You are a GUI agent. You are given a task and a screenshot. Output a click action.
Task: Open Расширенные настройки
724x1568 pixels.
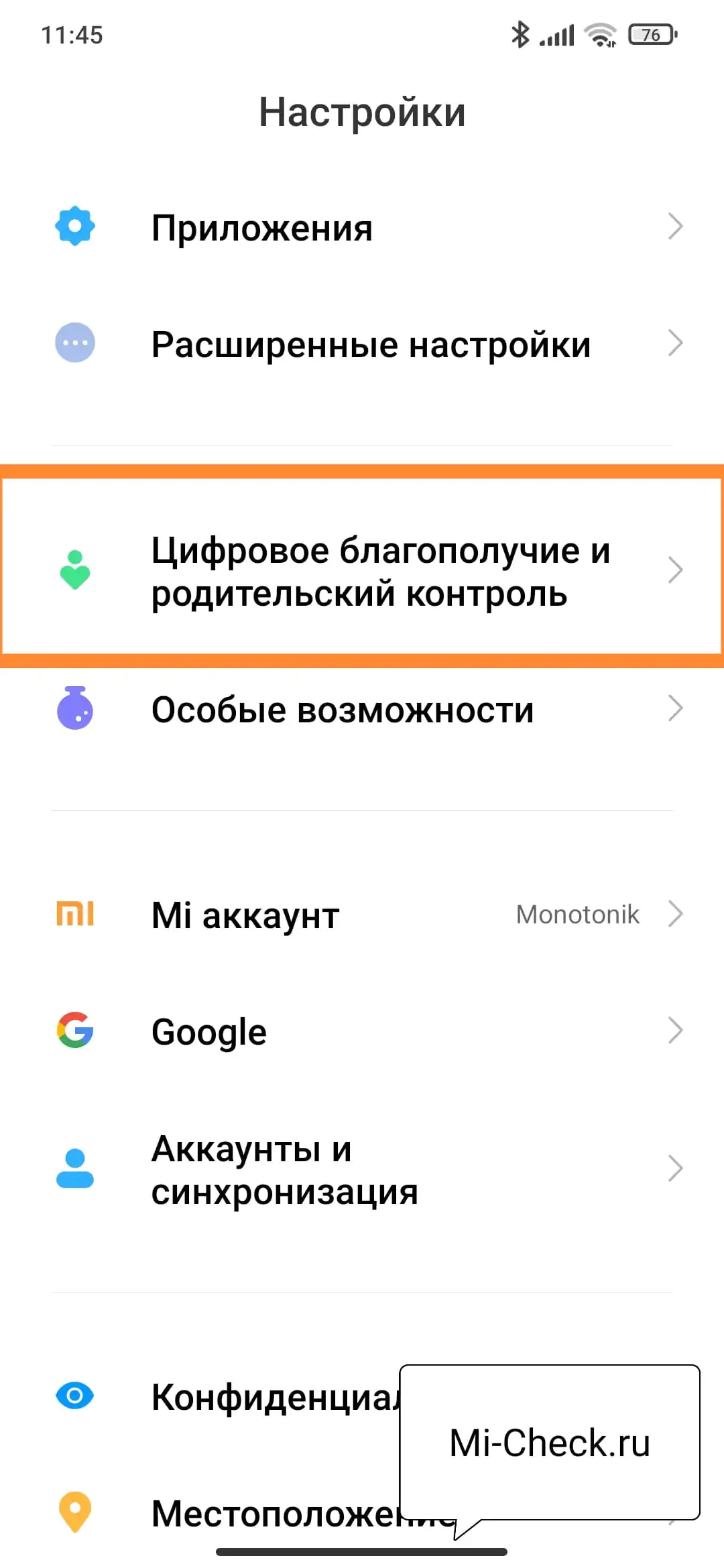coord(362,344)
